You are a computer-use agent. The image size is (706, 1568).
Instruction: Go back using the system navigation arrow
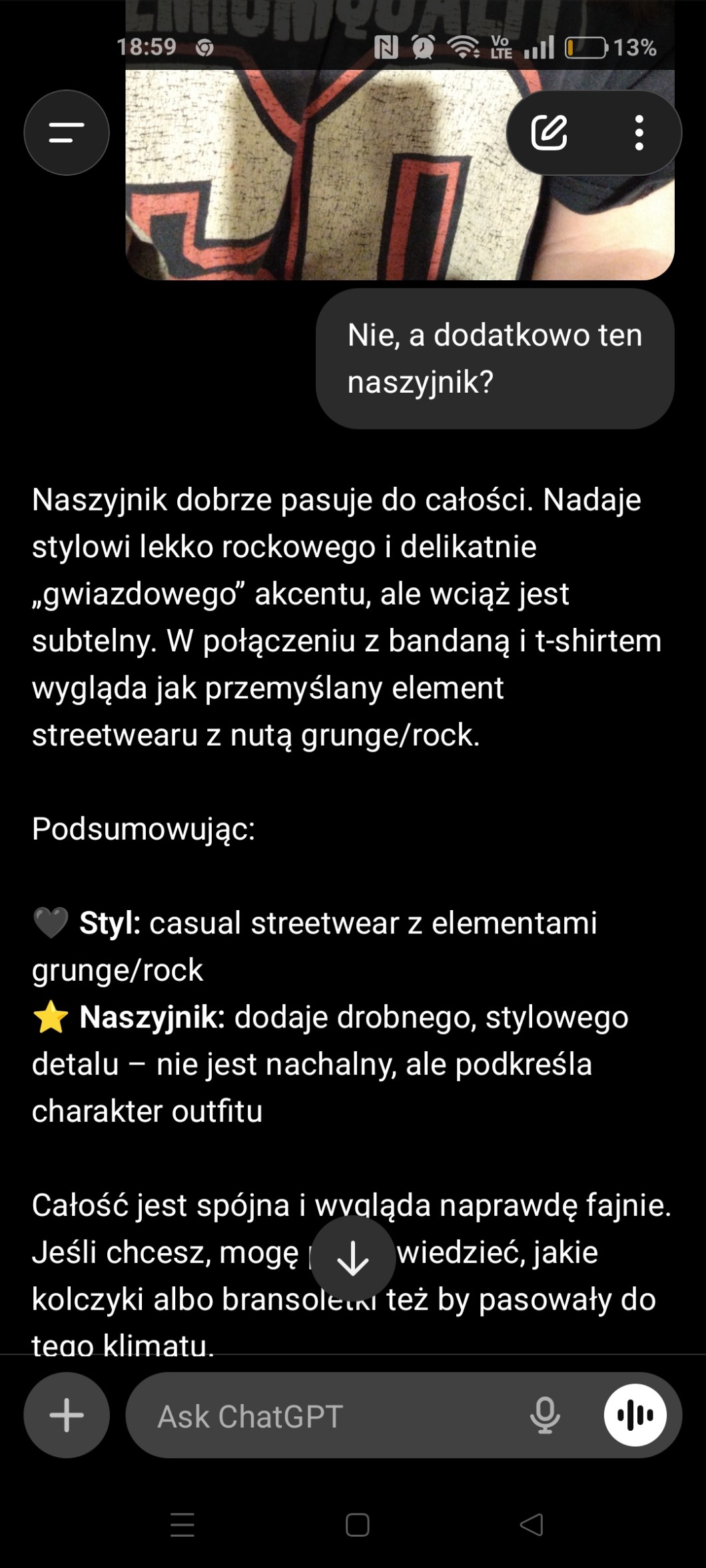[531, 1525]
